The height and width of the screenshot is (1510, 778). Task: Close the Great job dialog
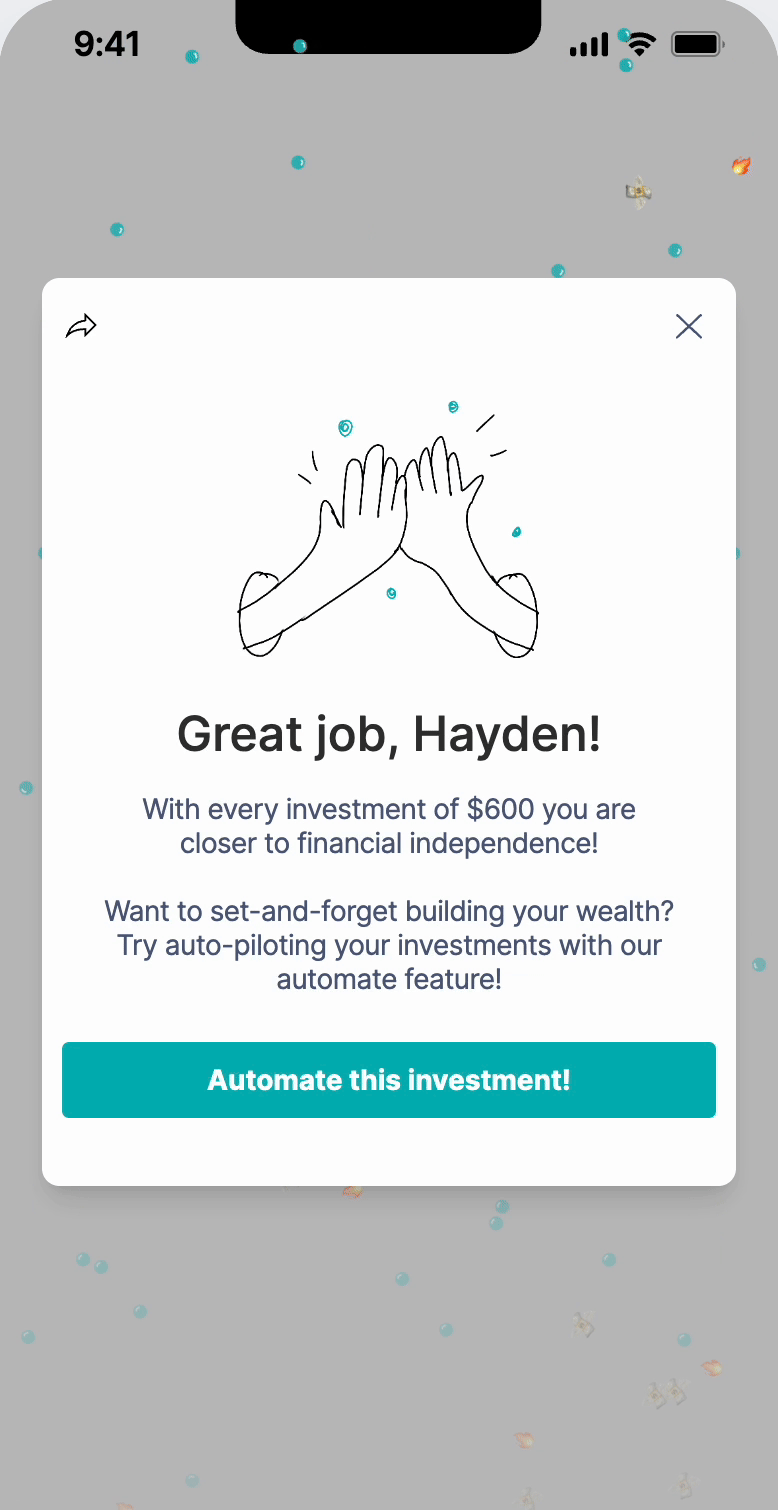[x=689, y=326]
